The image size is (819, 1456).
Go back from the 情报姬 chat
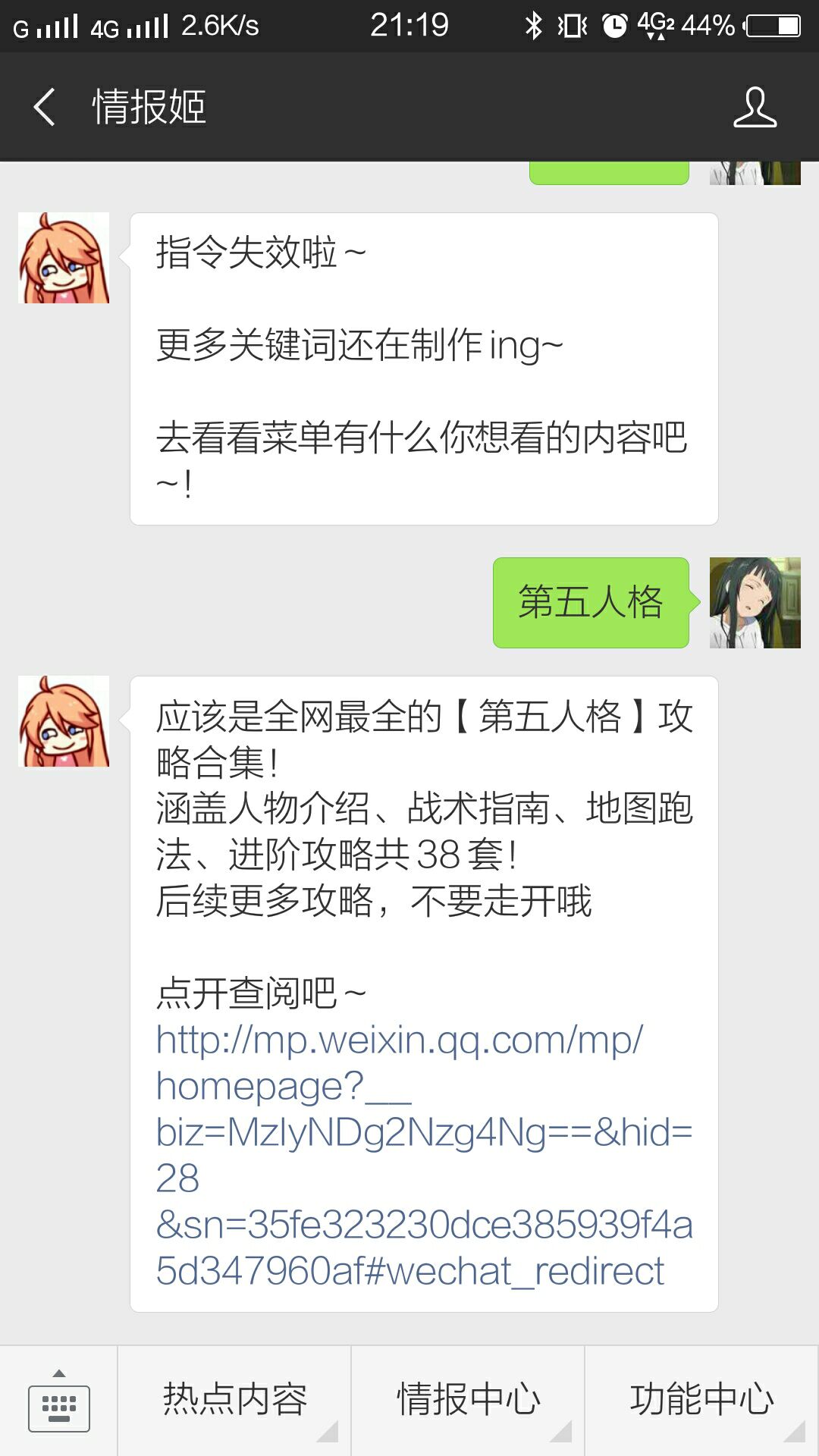coord(44,106)
